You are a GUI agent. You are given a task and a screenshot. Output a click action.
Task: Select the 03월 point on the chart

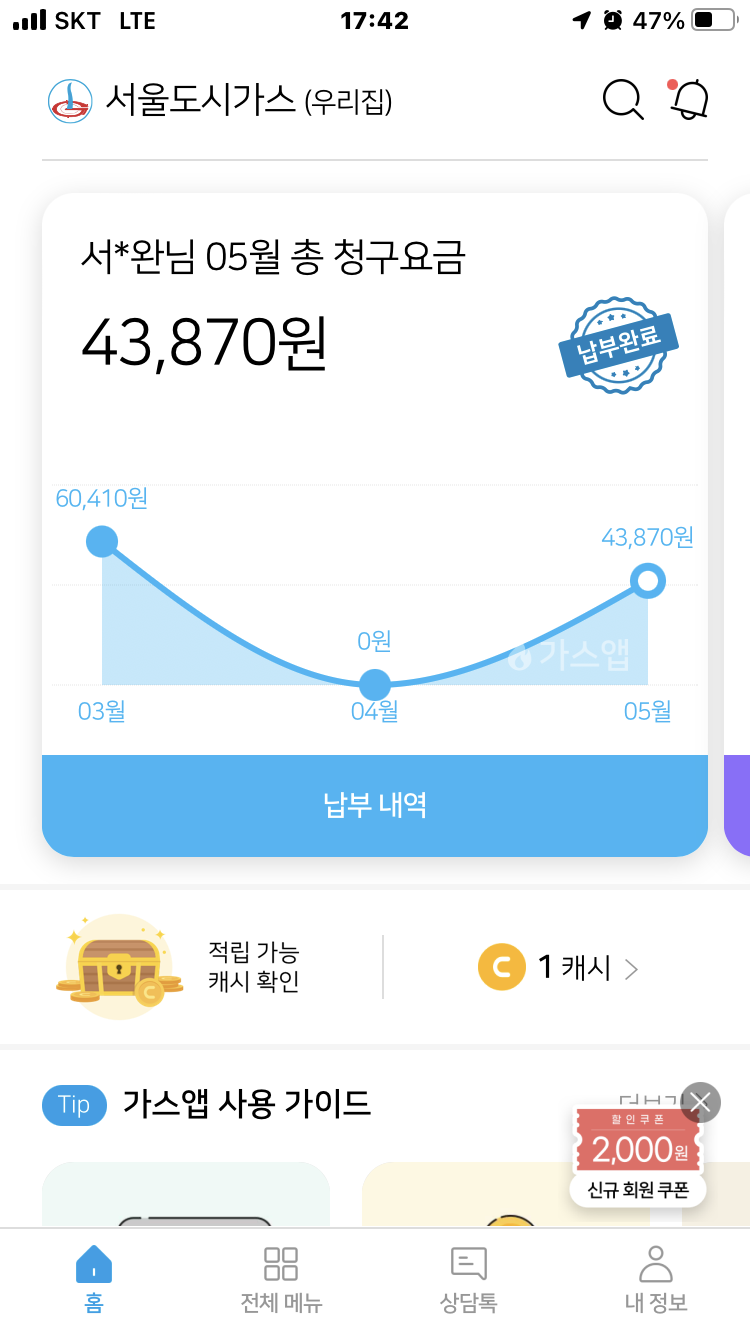(x=102, y=542)
